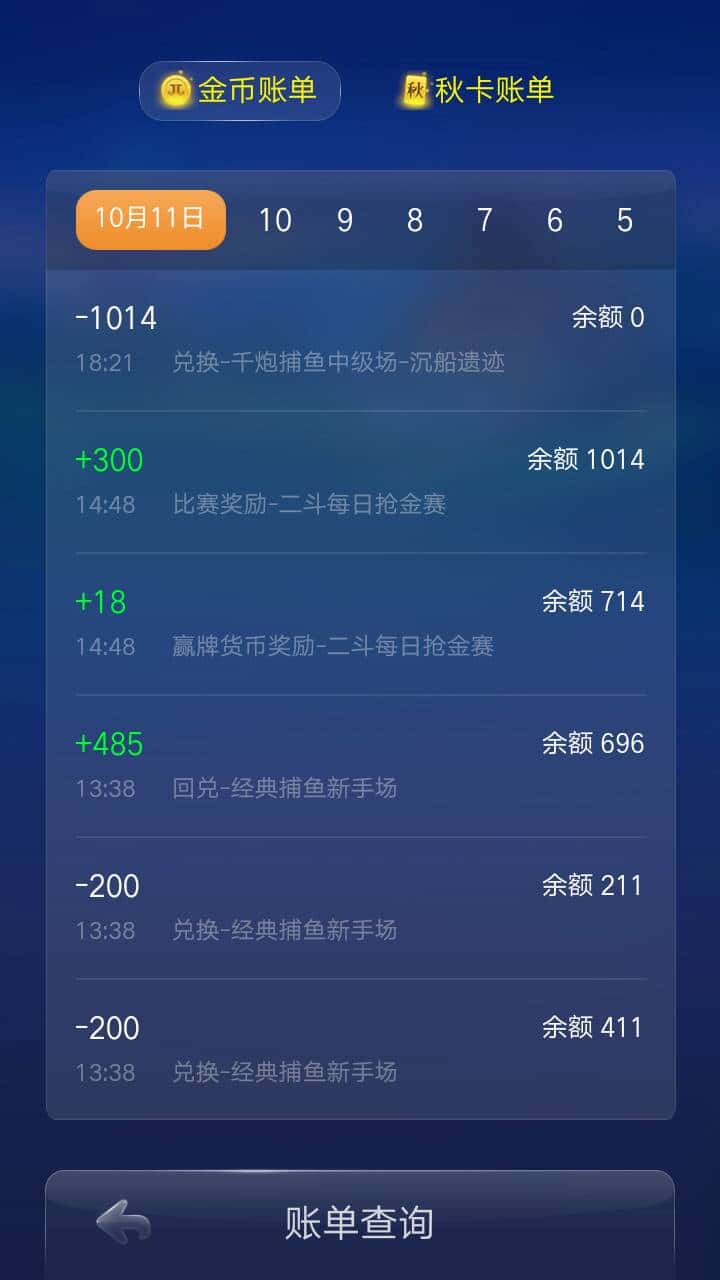Select date 5 in the date bar
Viewport: 720px width, 1280px height.
click(624, 220)
